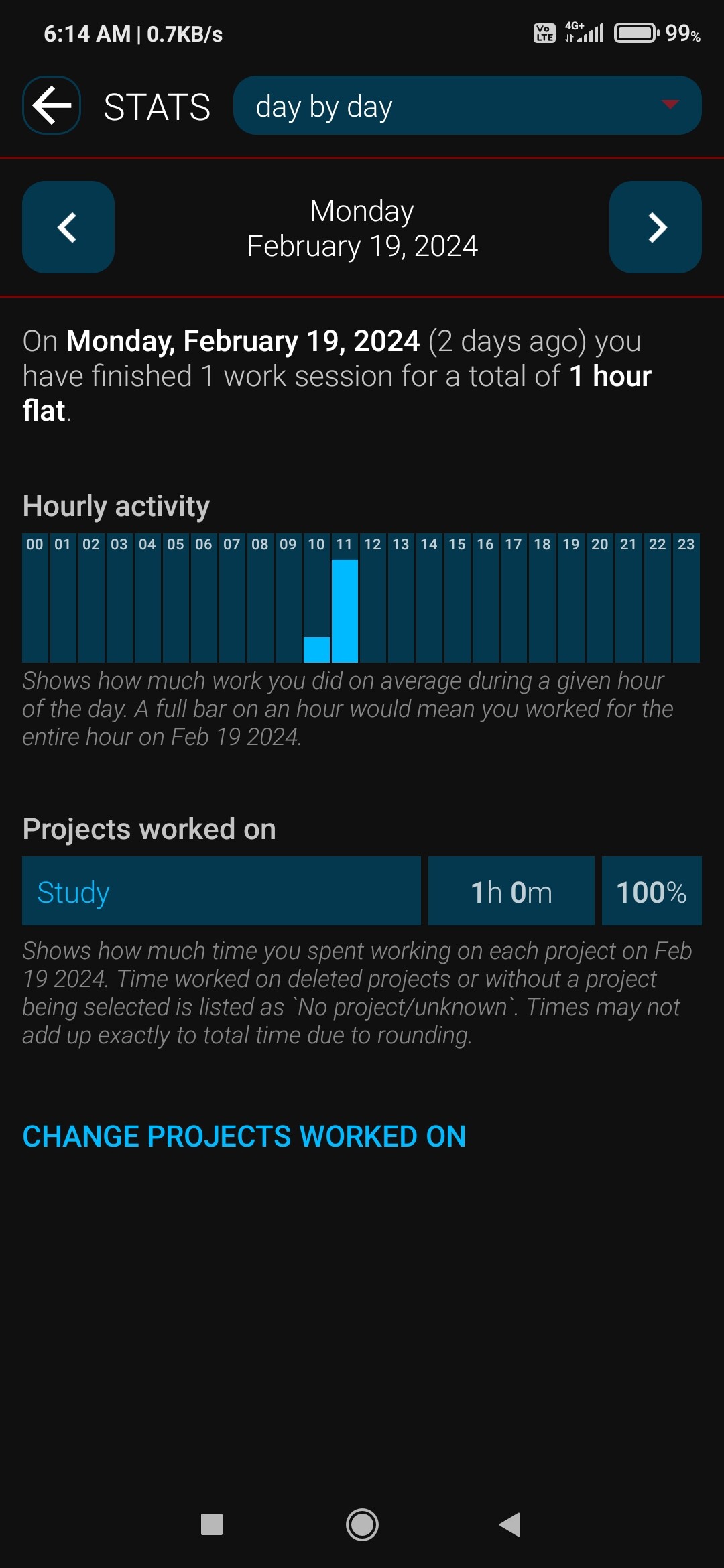Go to the previous day

(x=68, y=227)
